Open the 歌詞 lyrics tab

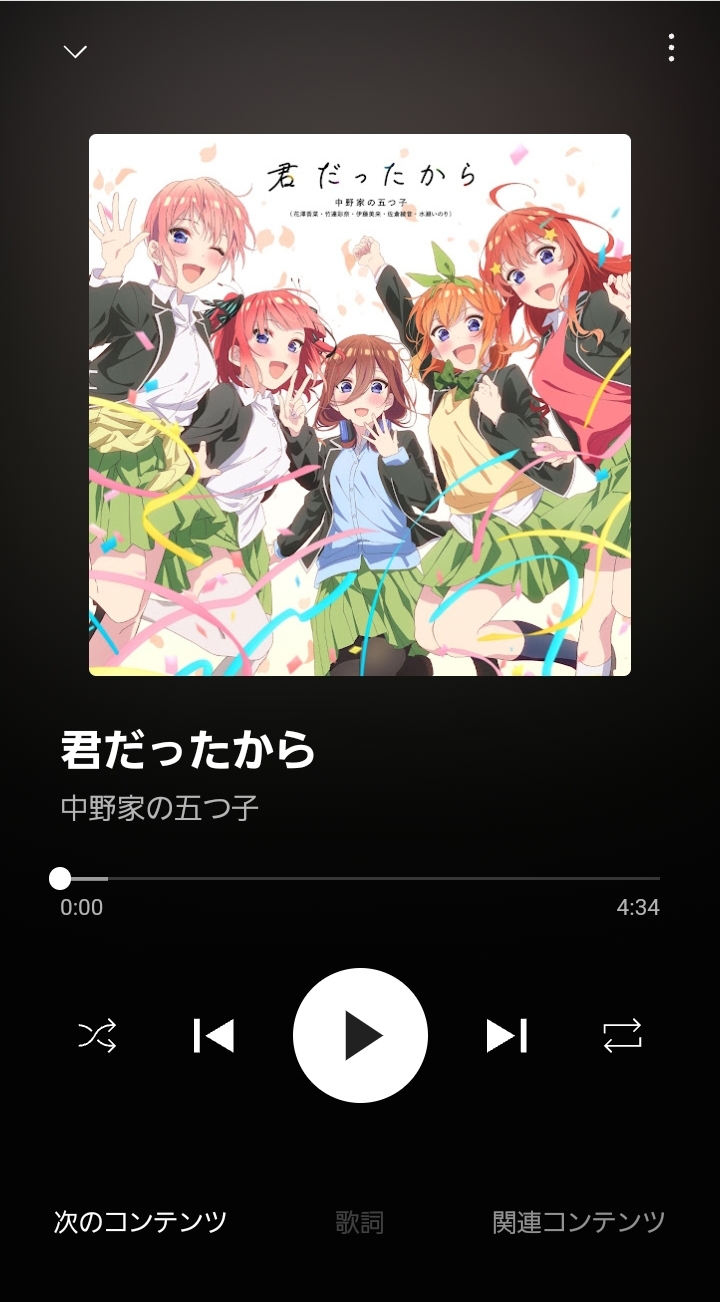360,1222
